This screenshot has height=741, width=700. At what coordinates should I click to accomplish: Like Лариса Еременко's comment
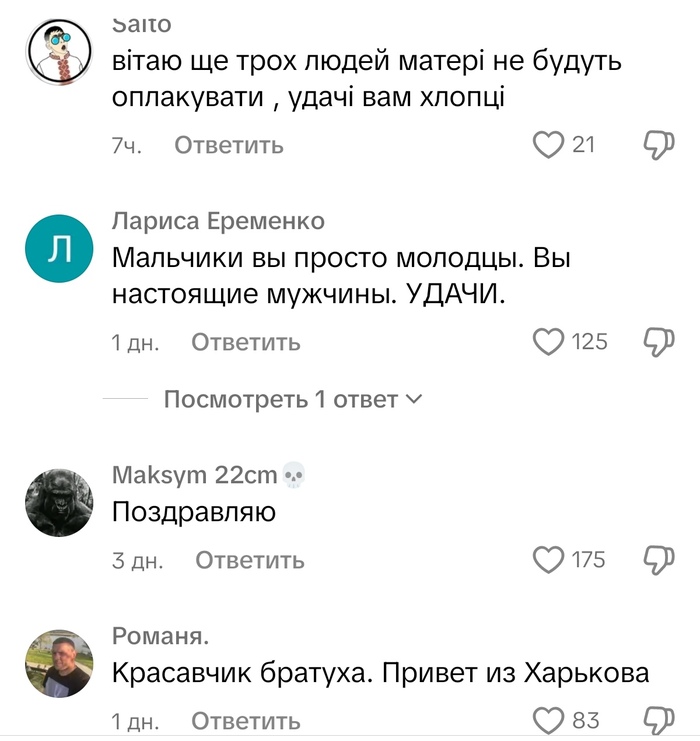549,342
